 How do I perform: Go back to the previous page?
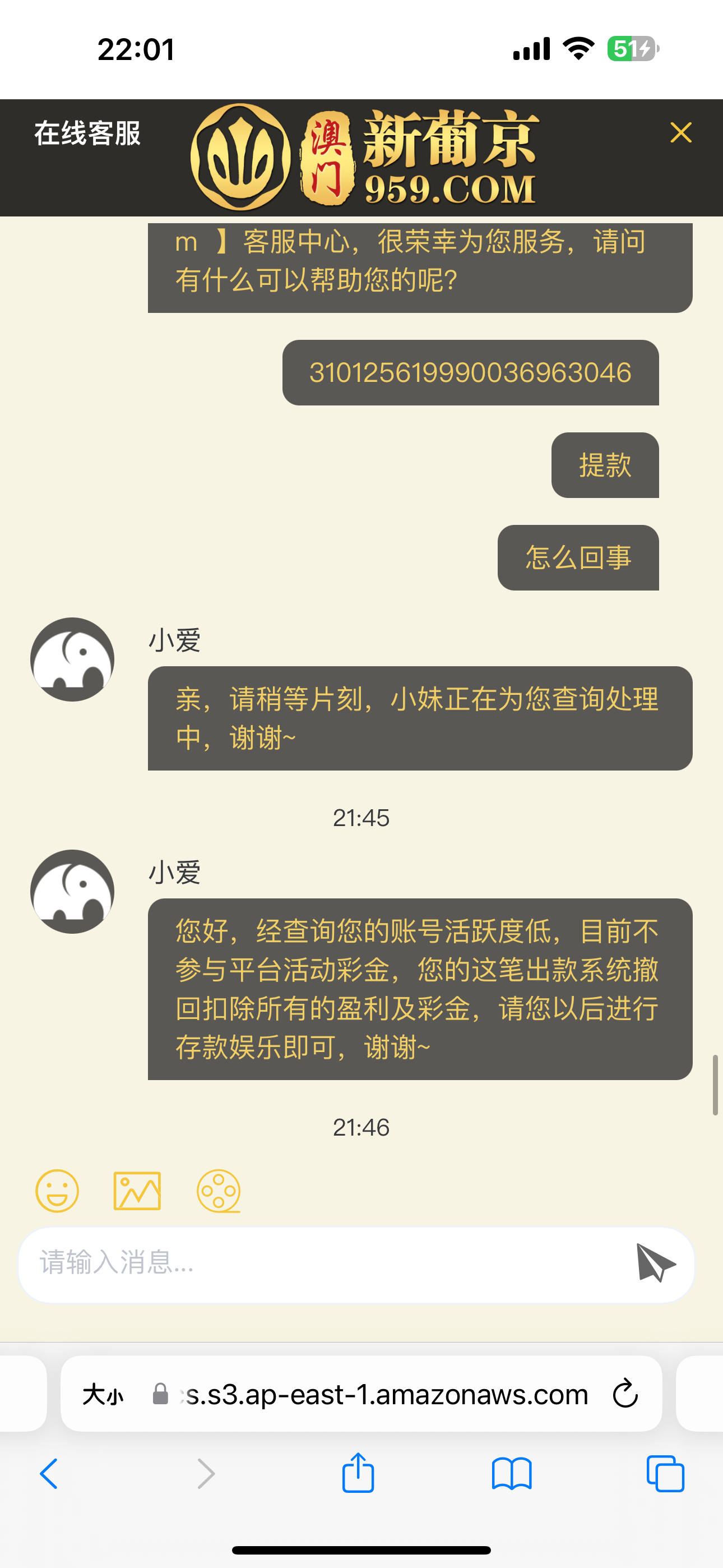click(x=49, y=1474)
